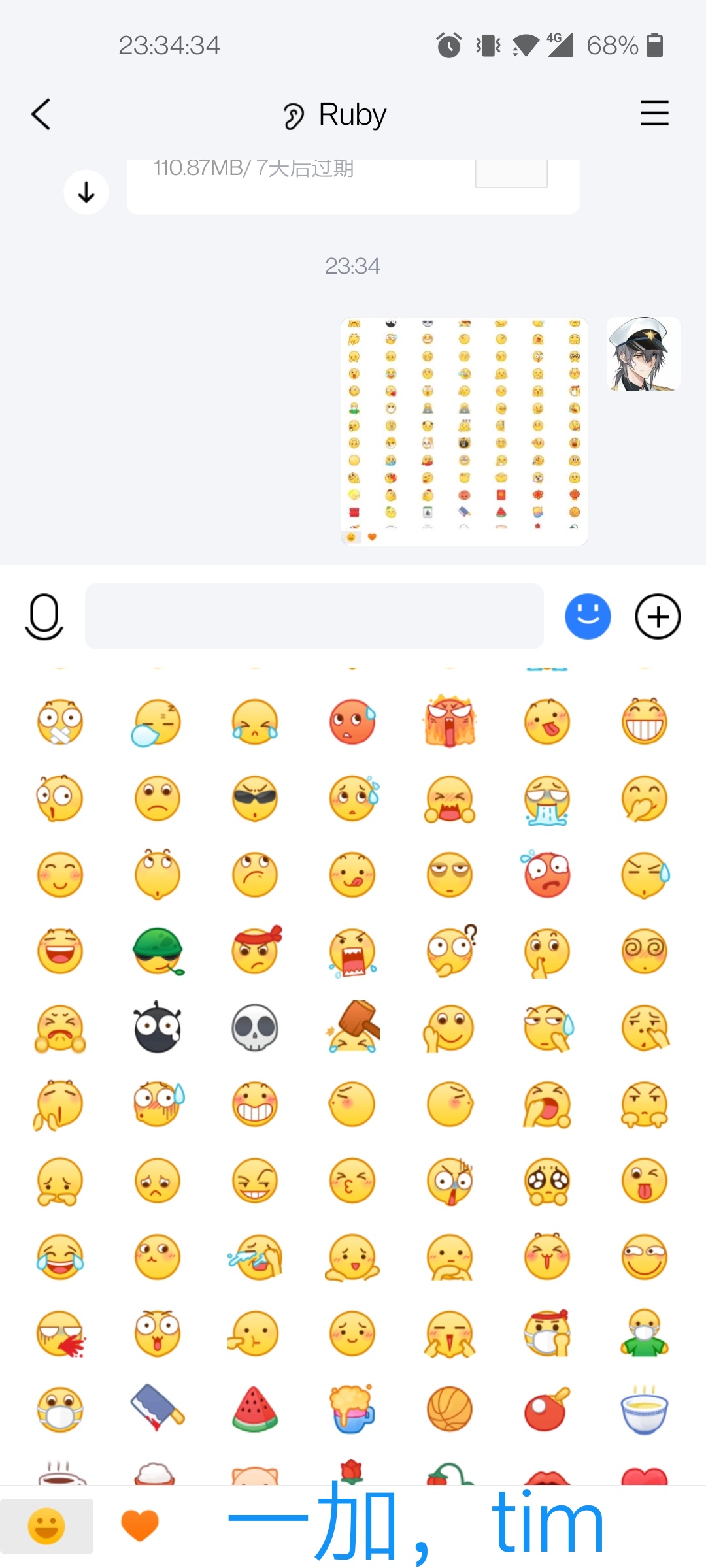Screen dimensions: 706x1568
Task: Insert the bloody cleaver knife emoji
Action: click(158, 1410)
